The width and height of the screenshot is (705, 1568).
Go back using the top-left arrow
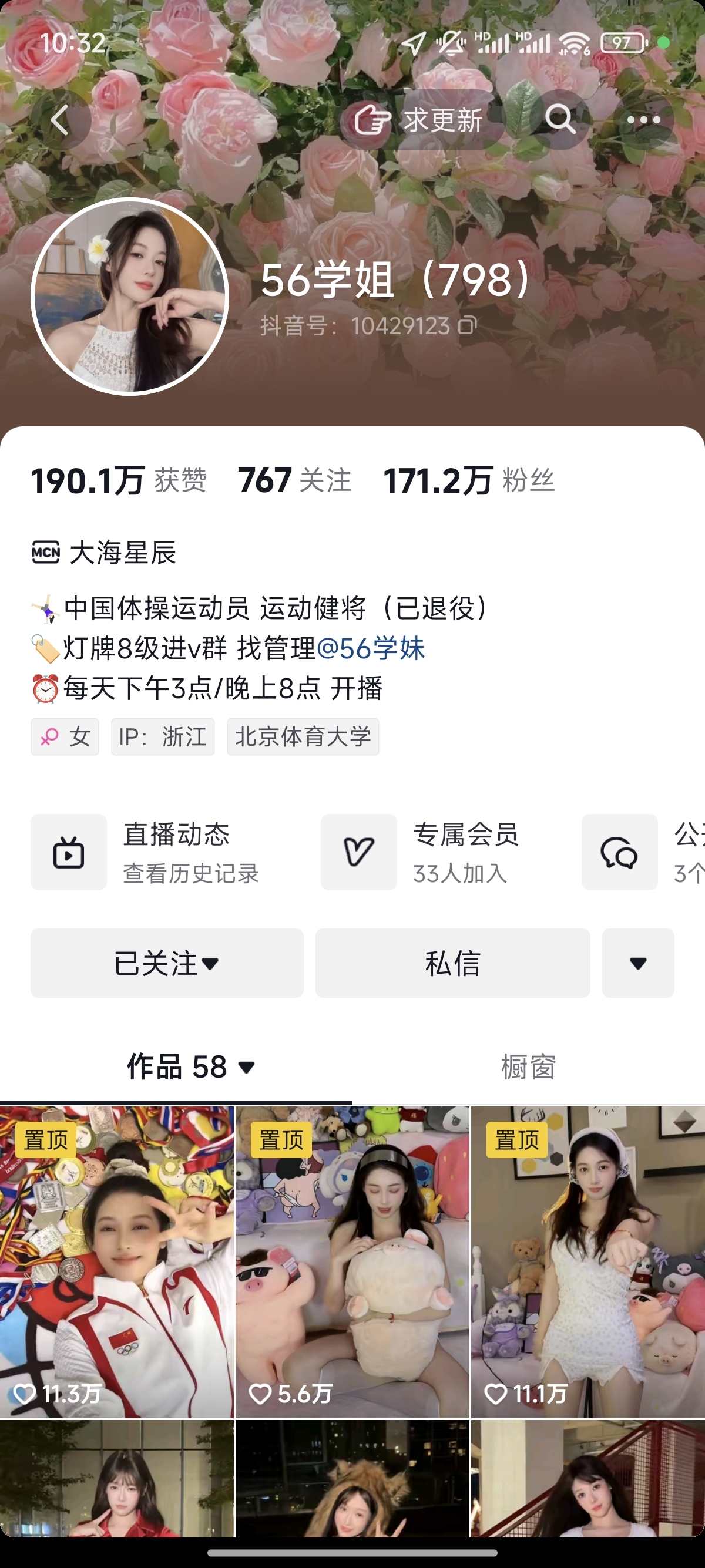click(x=60, y=120)
